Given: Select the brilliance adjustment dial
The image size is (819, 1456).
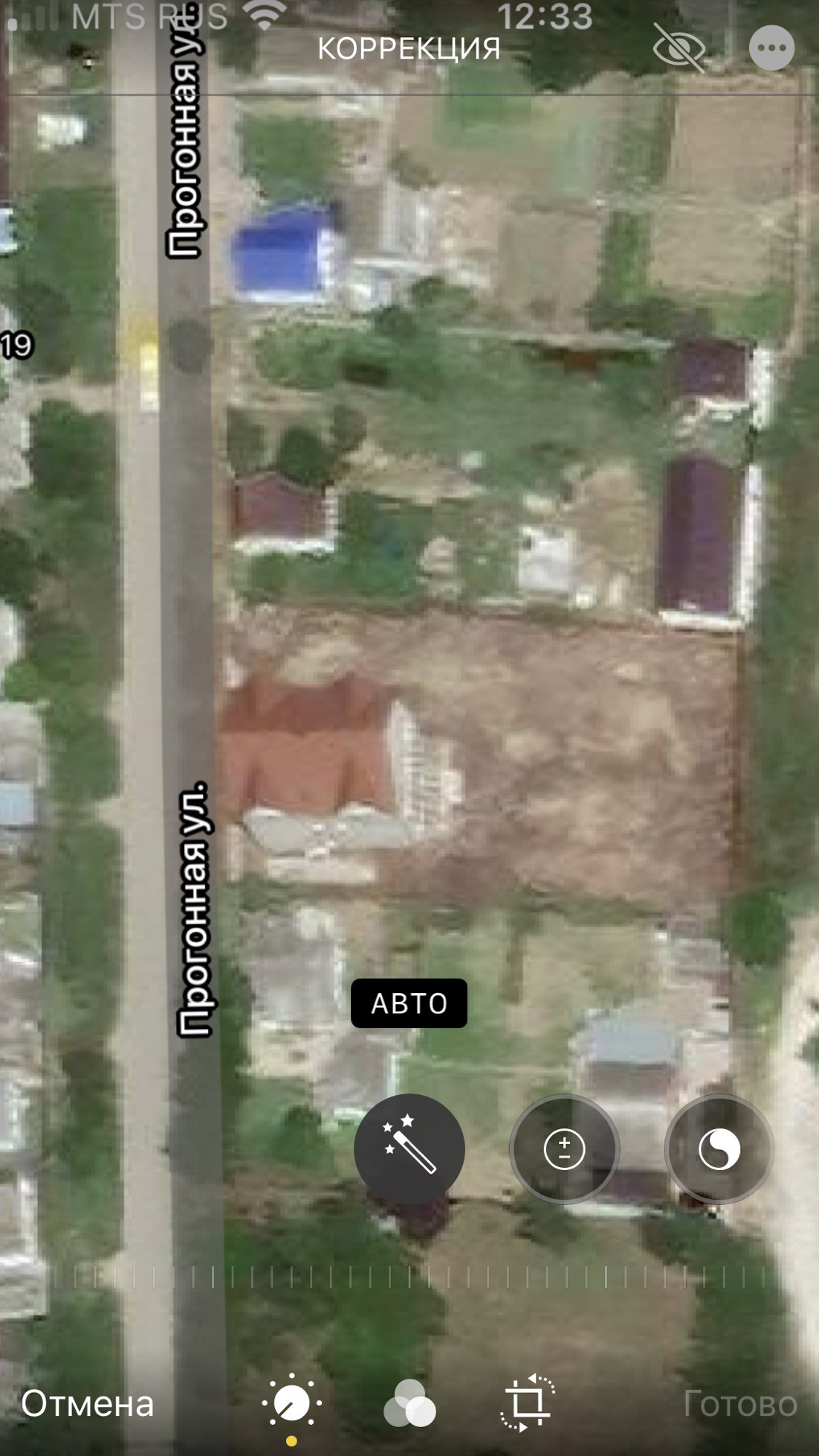Looking at the screenshot, I should click(x=719, y=1149).
